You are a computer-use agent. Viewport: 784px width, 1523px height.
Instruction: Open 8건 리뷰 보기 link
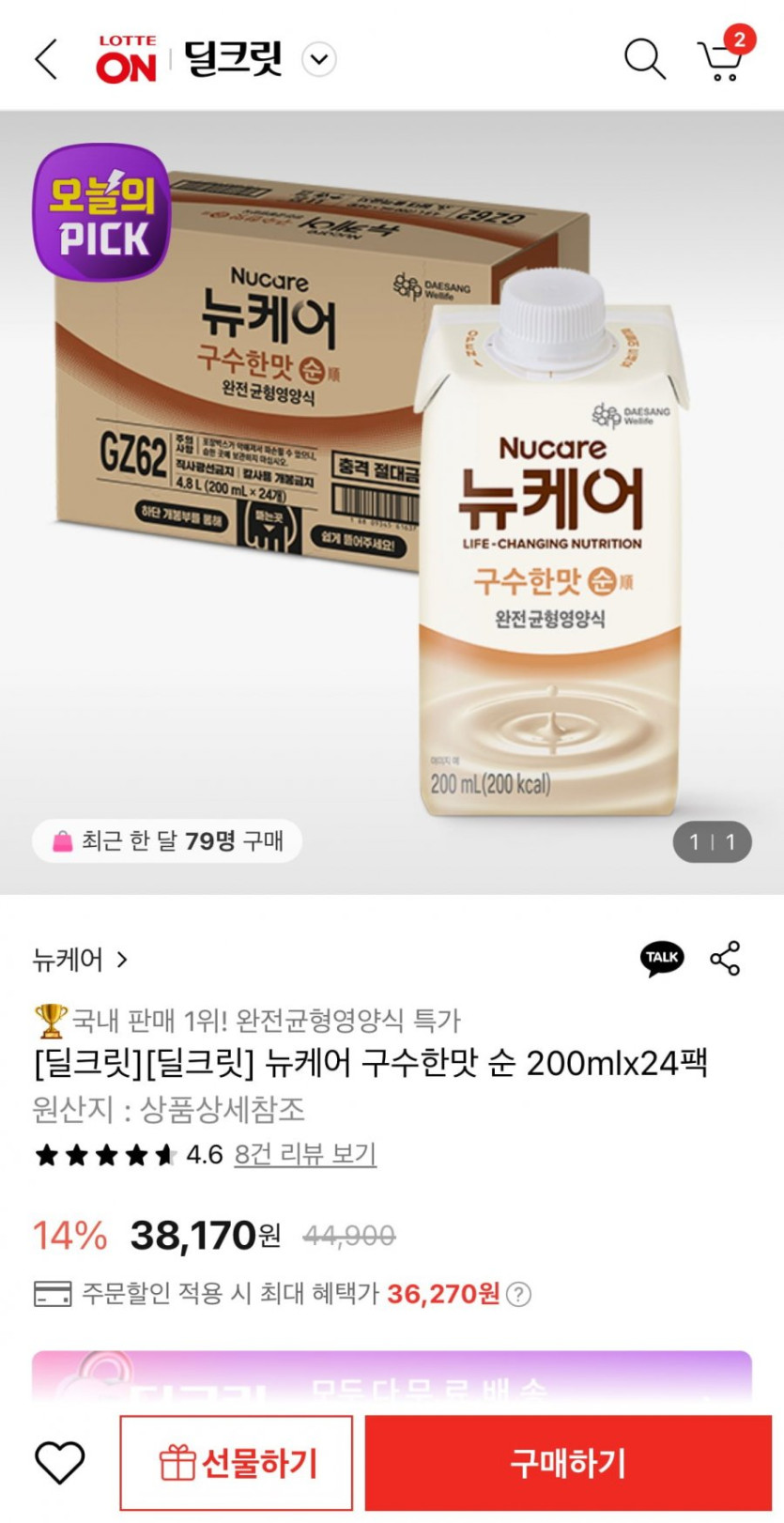pos(305,1154)
